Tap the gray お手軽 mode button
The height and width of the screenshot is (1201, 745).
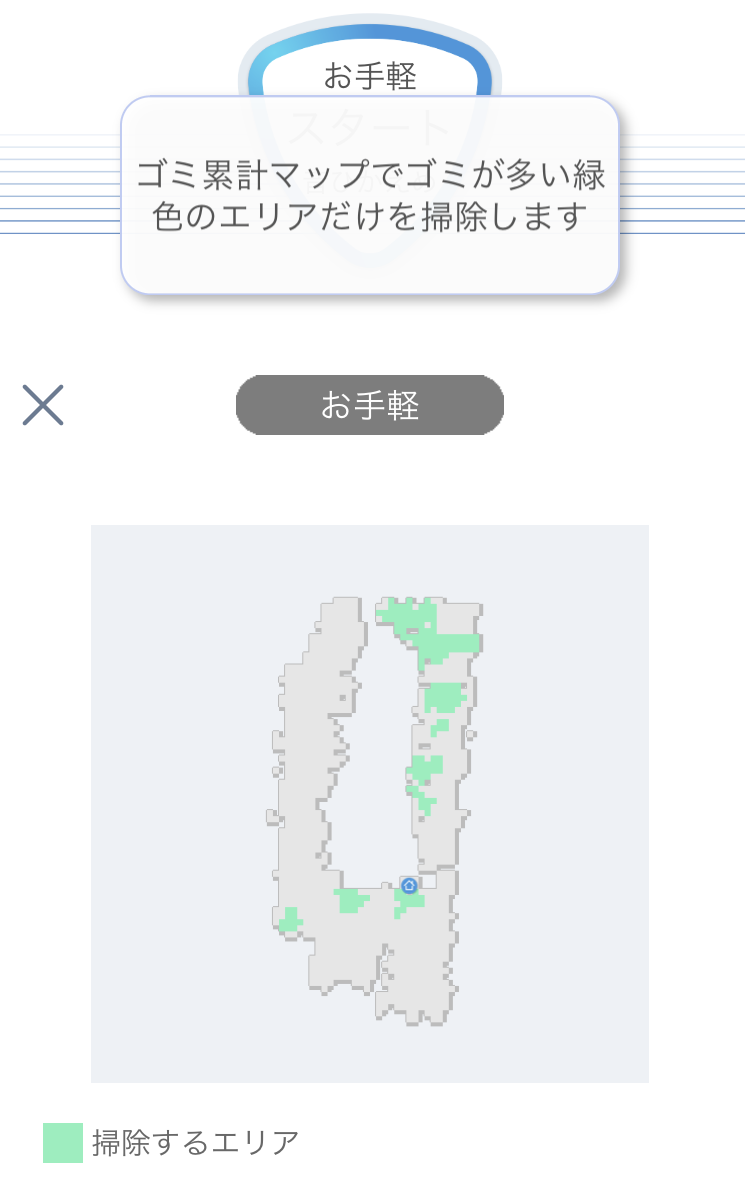(369, 405)
